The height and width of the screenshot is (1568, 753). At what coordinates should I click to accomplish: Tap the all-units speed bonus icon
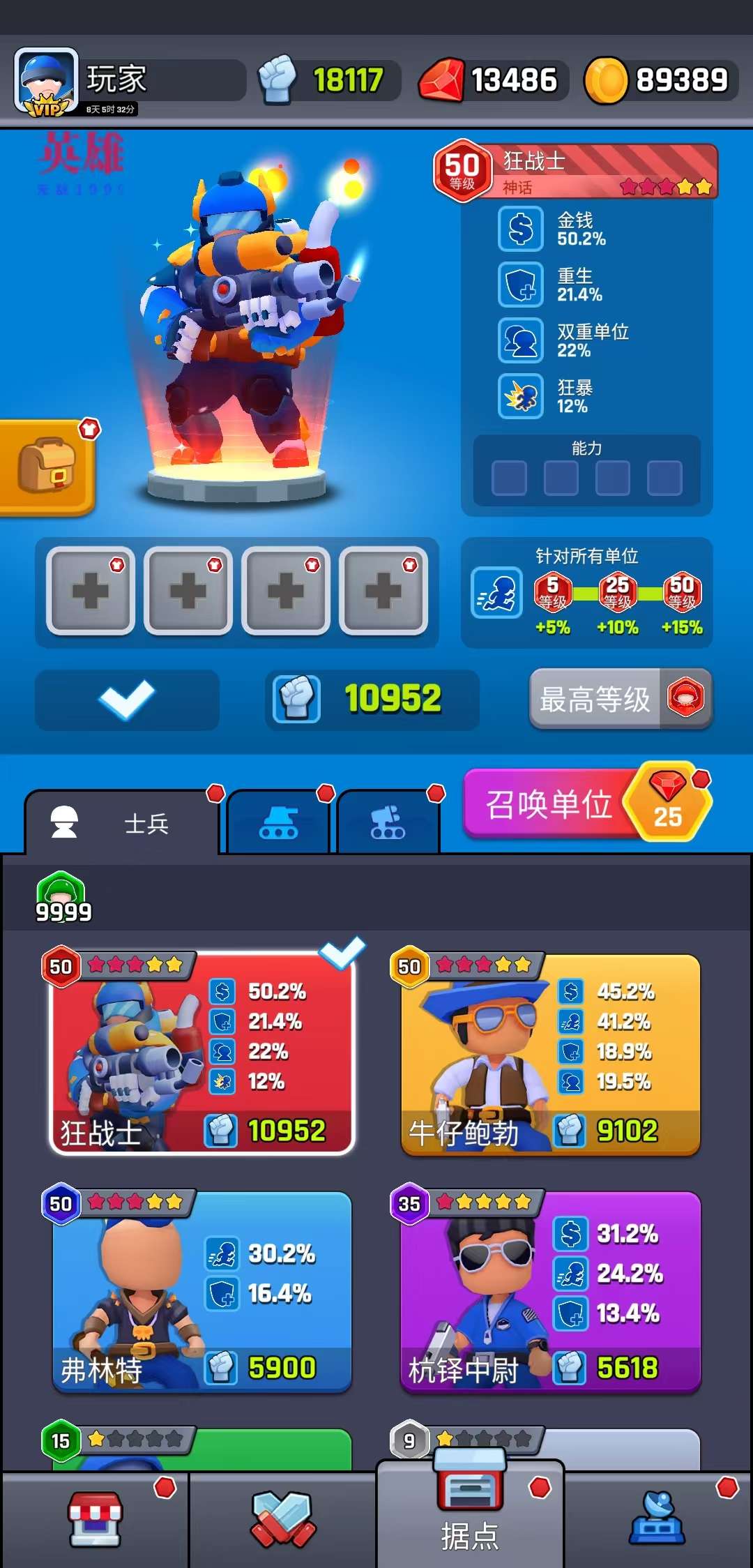496,593
